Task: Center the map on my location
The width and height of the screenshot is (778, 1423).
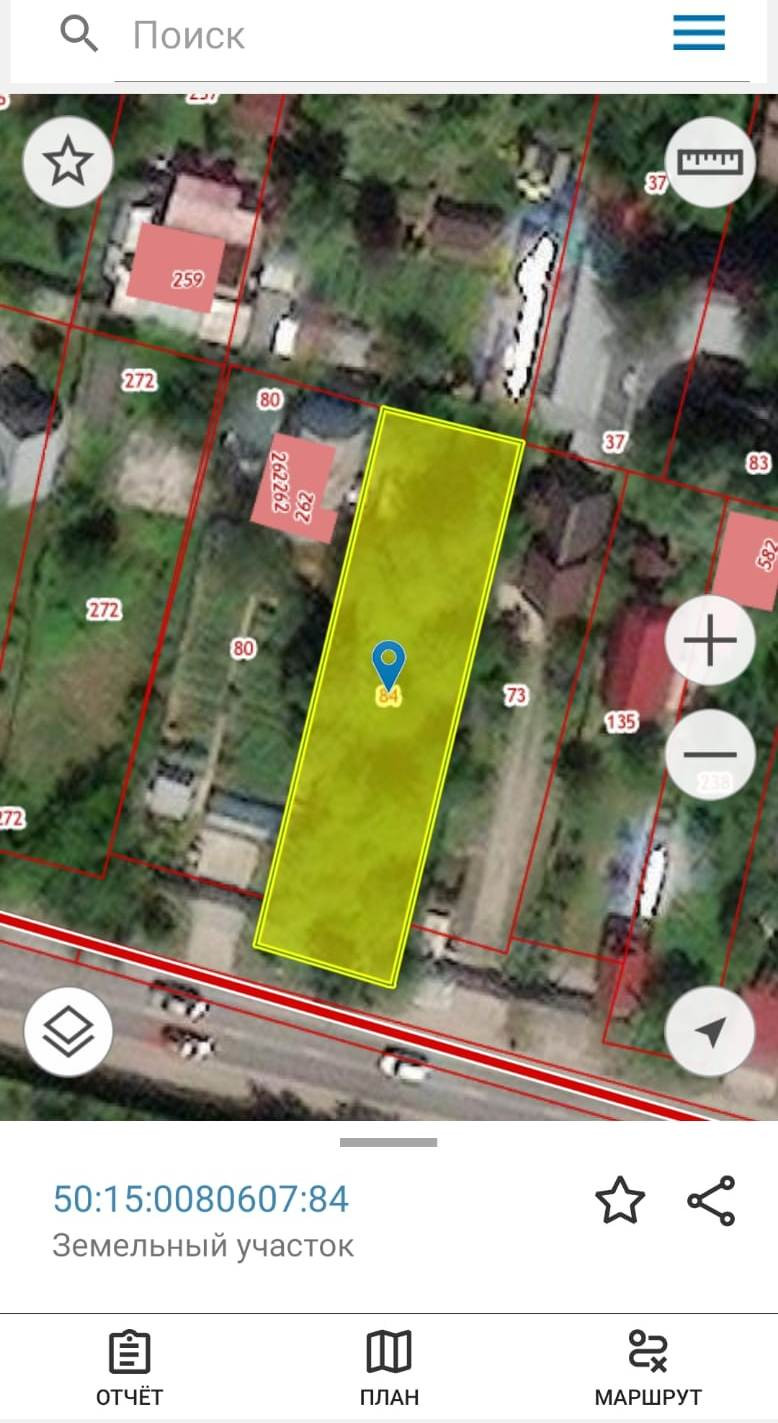Action: point(710,1031)
